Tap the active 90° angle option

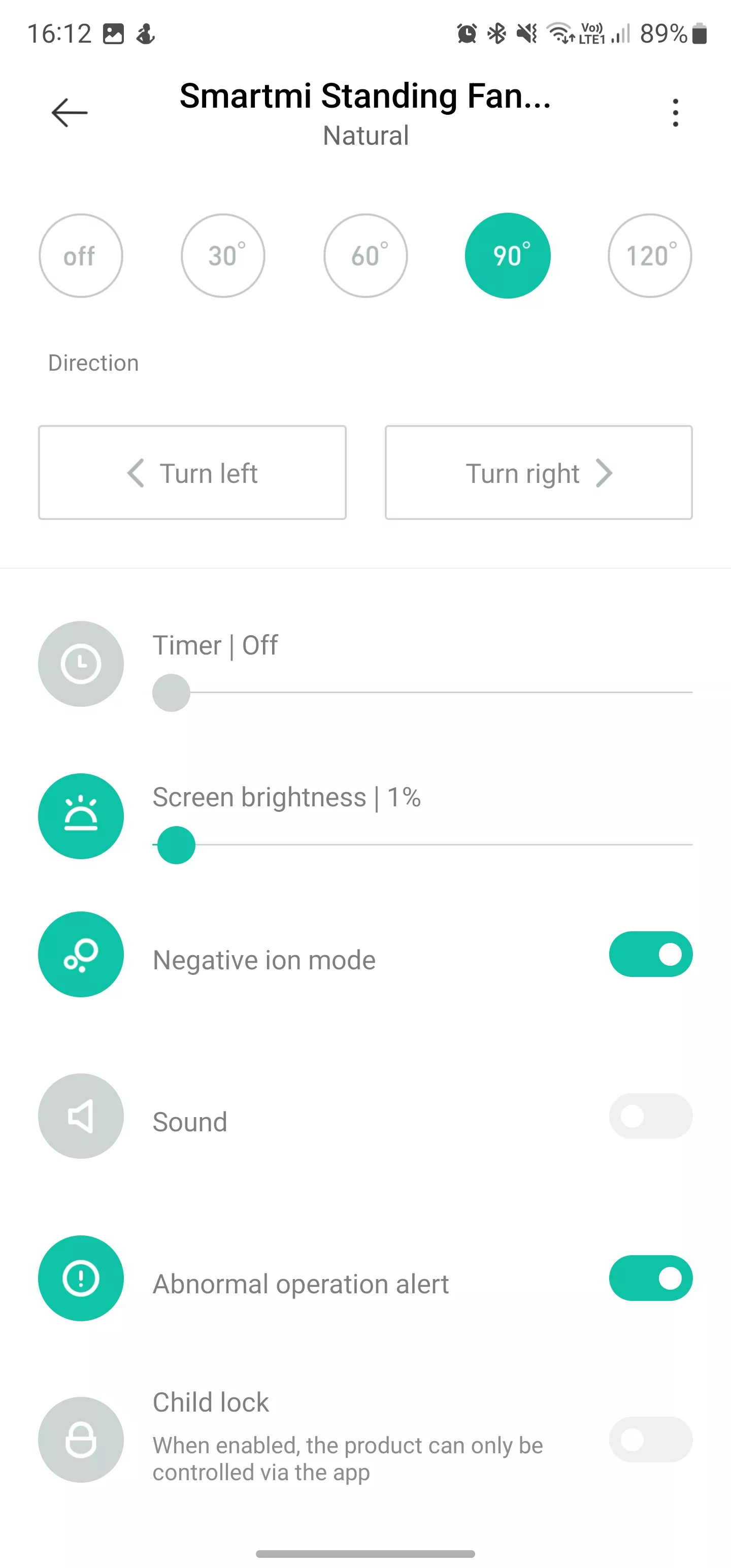click(508, 255)
